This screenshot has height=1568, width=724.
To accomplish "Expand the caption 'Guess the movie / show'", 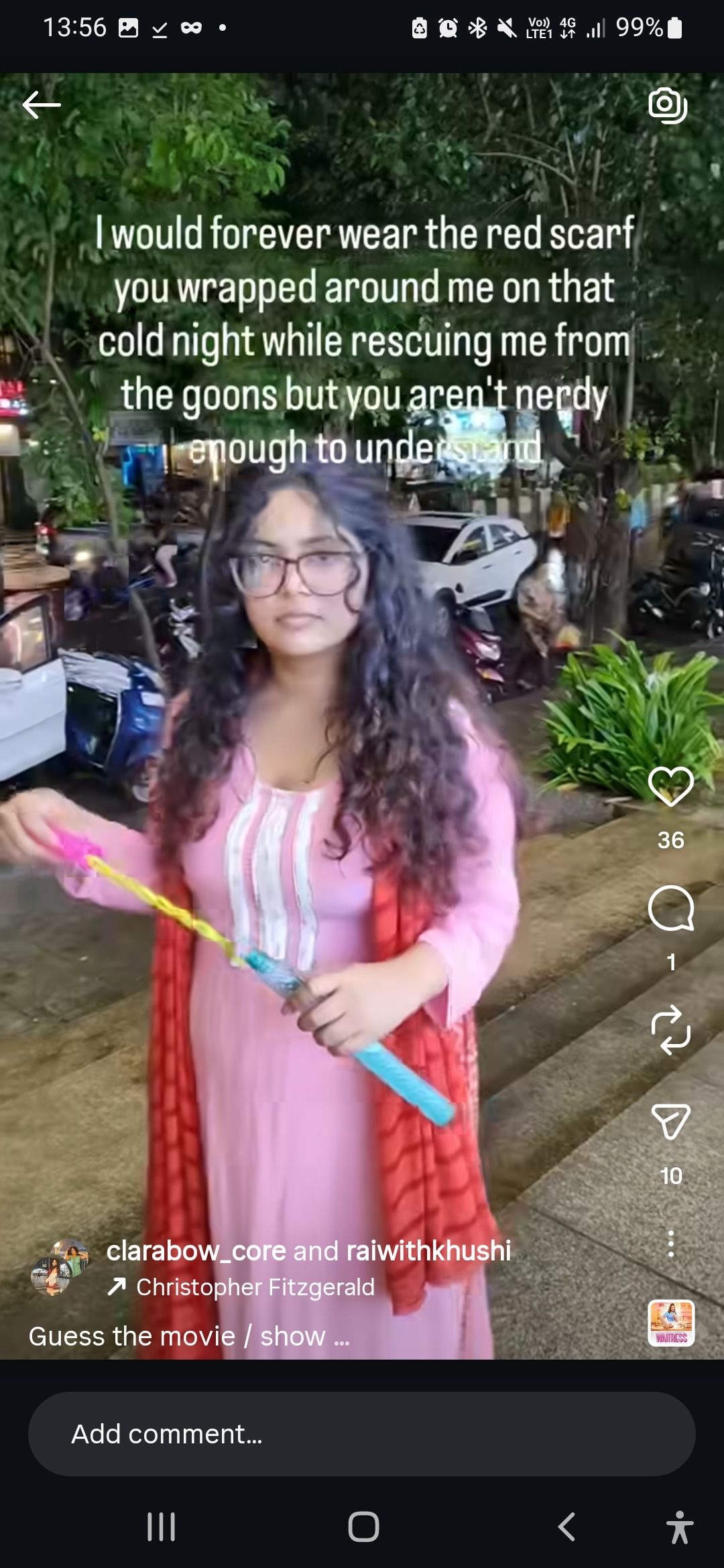I will [189, 1337].
